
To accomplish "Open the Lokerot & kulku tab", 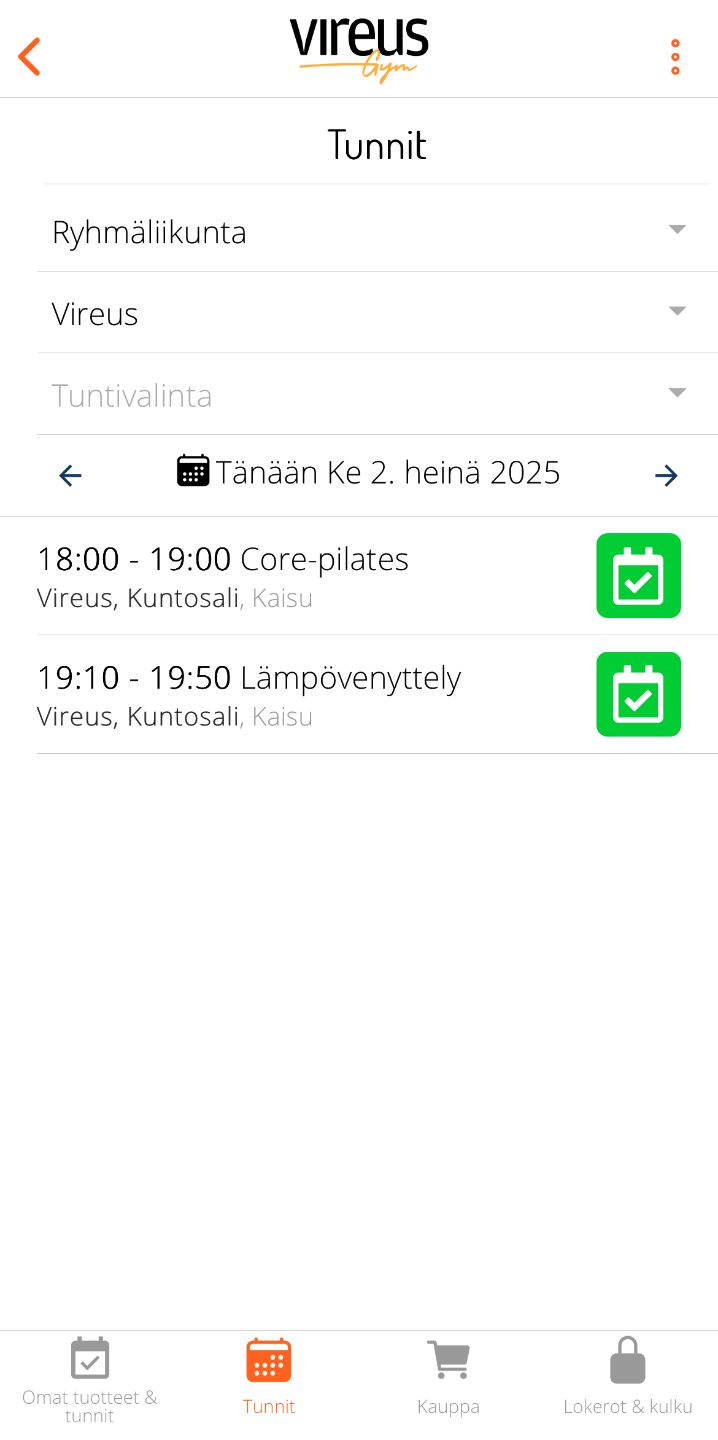I will point(628,1378).
